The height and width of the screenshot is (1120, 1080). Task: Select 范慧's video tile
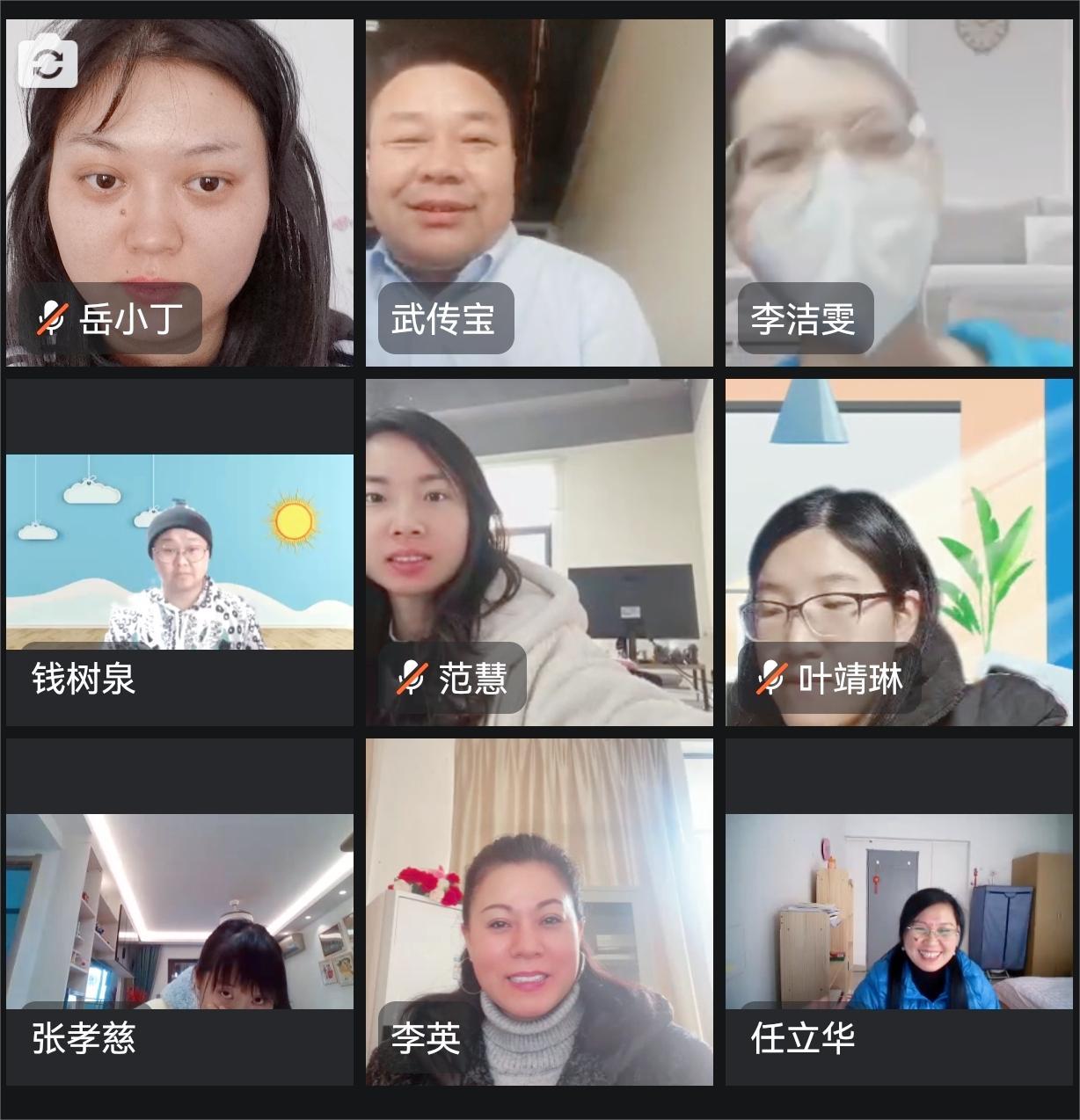pos(539,552)
